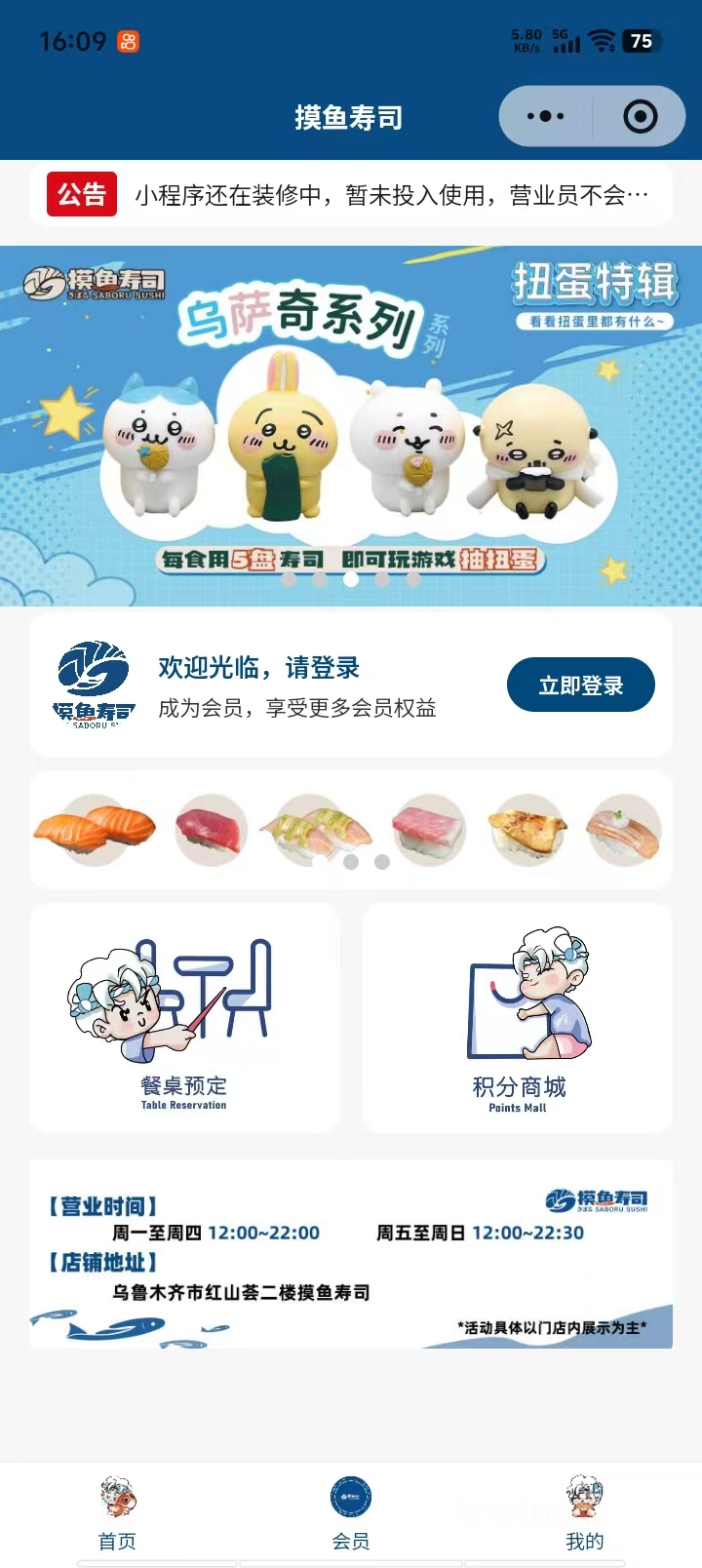Open the 乌萨奇系列 gashapon banner
702x1568 pixels.
pyautogui.click(x=351, y=425)
